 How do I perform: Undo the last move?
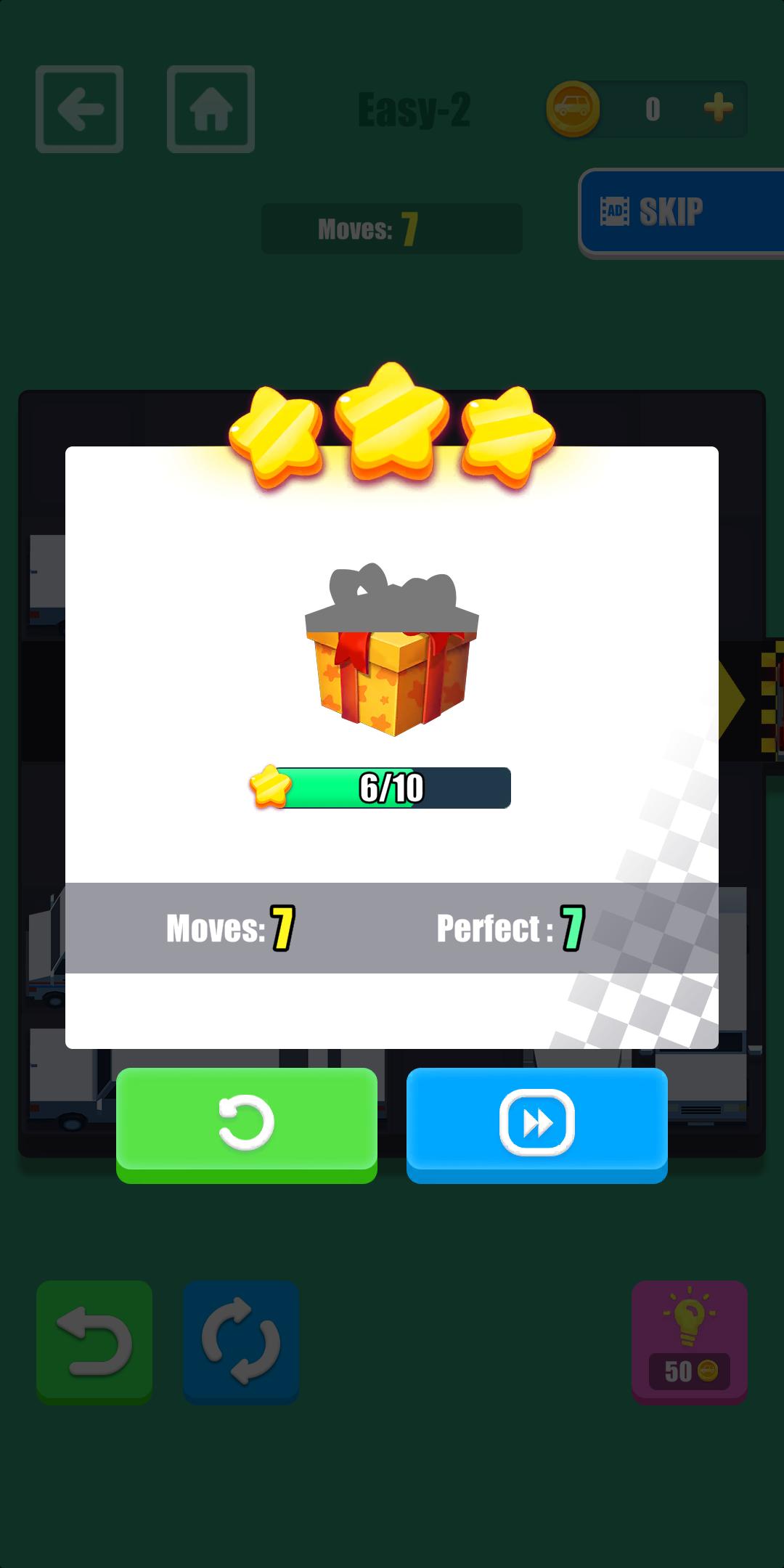pyautogui.click(x=94, y=1342)
